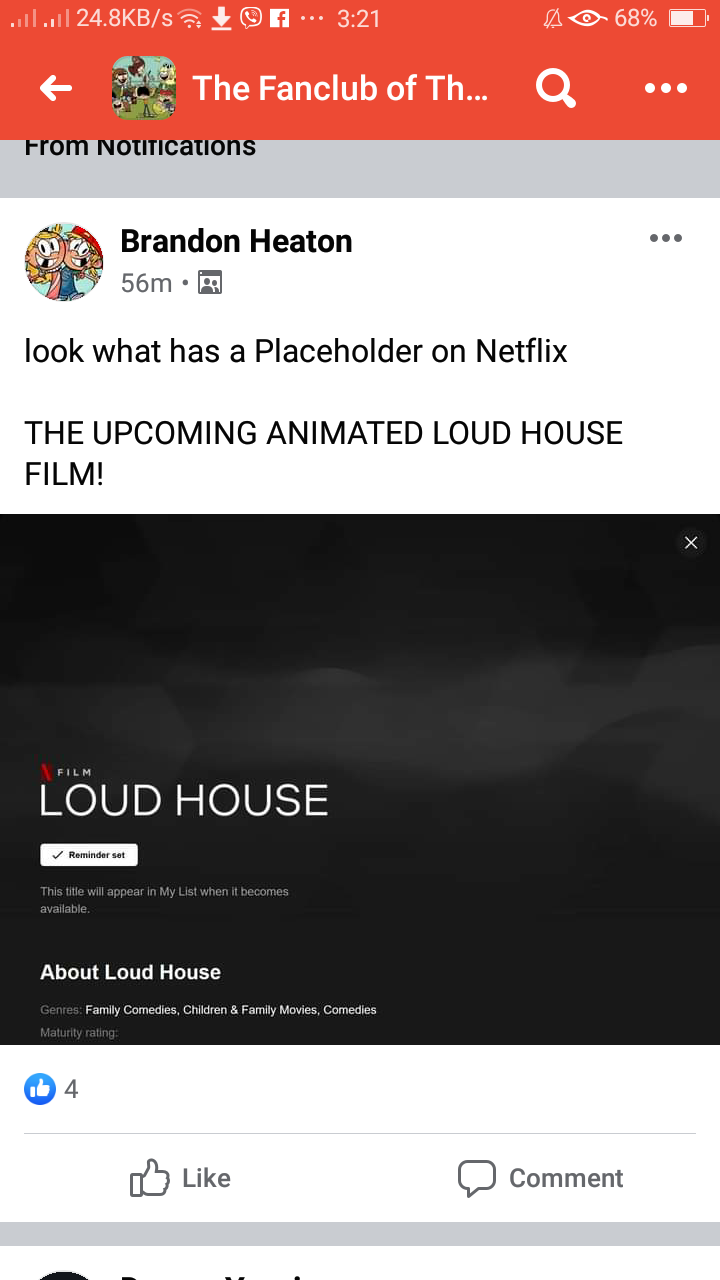Comment on Brandon Heaton's post
The image size is (720, 1280).
click(540, 1178)
